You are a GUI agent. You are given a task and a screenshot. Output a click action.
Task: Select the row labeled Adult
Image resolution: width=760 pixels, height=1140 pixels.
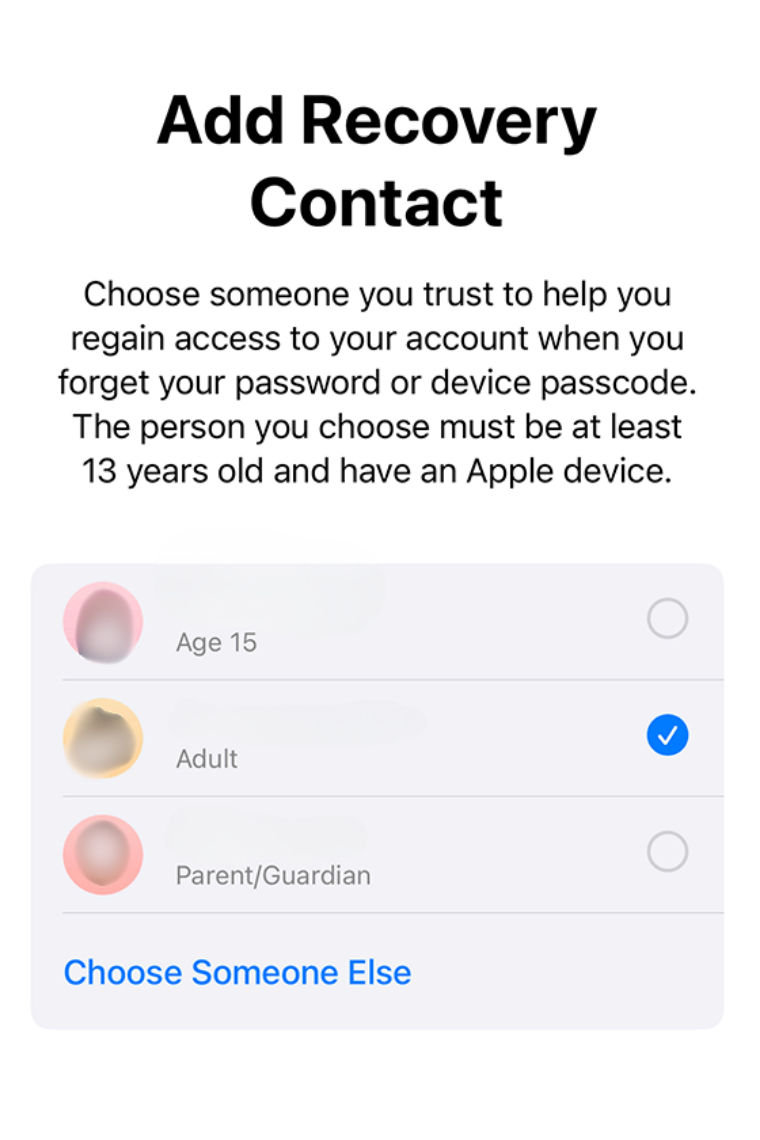click(380, 738)
